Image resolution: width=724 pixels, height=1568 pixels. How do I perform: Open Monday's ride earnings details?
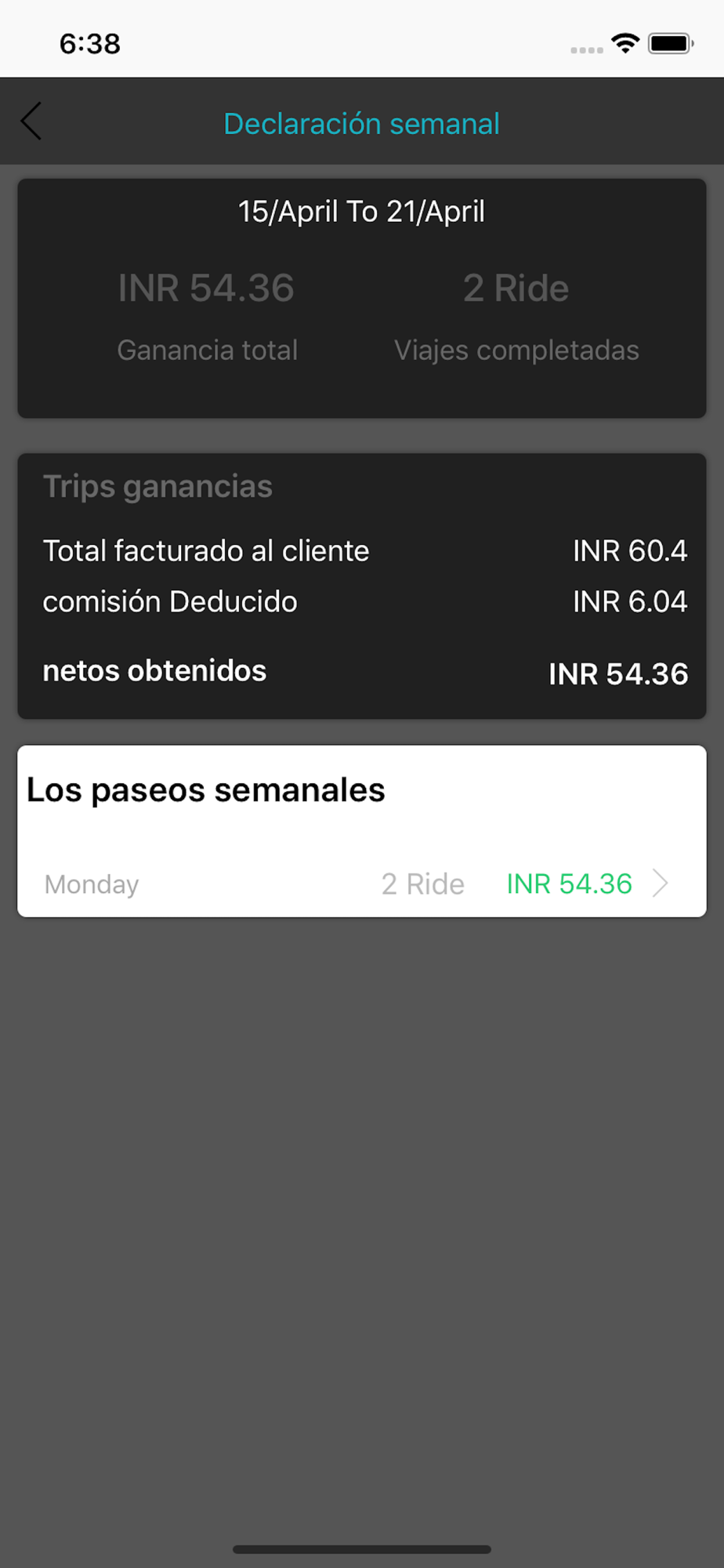pos(362,884)
